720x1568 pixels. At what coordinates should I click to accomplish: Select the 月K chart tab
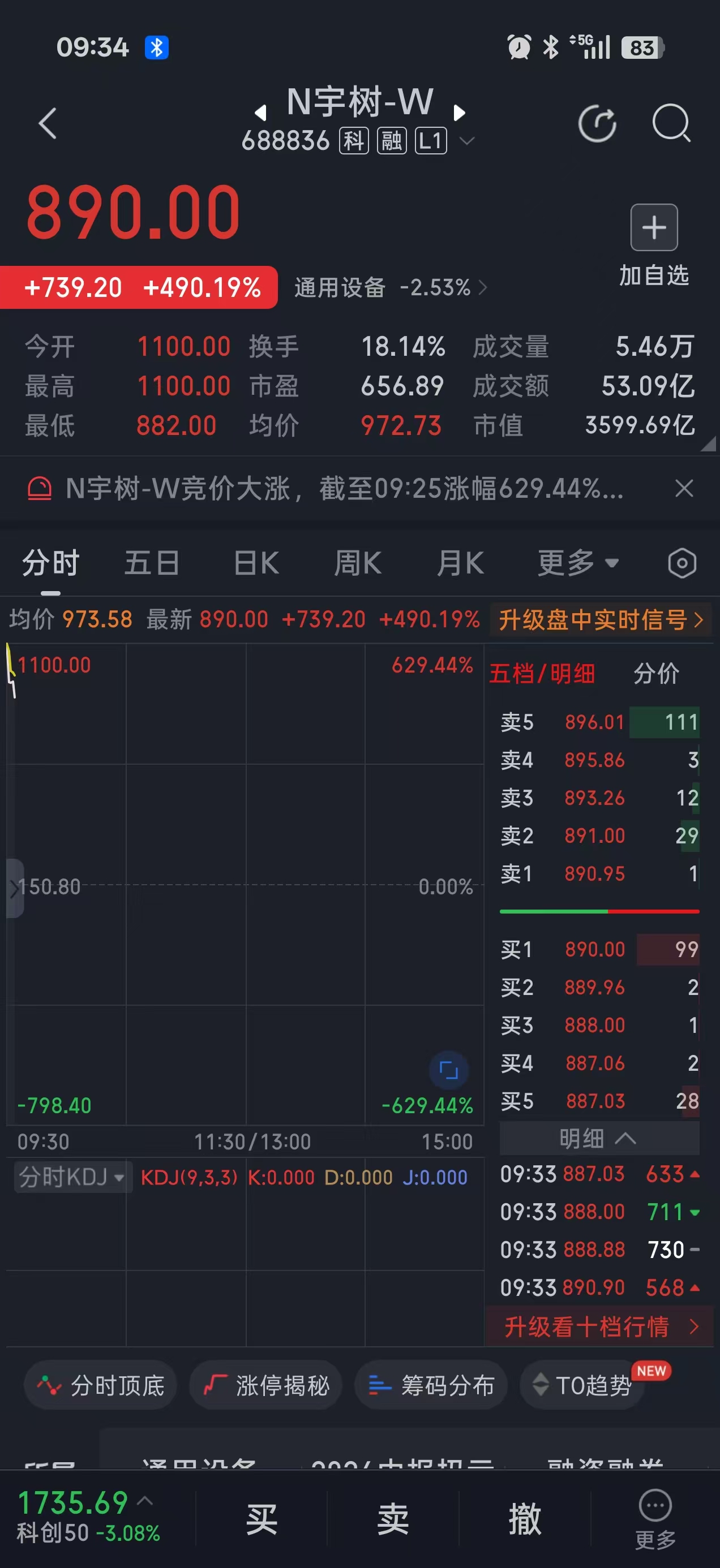coord(461,562)
